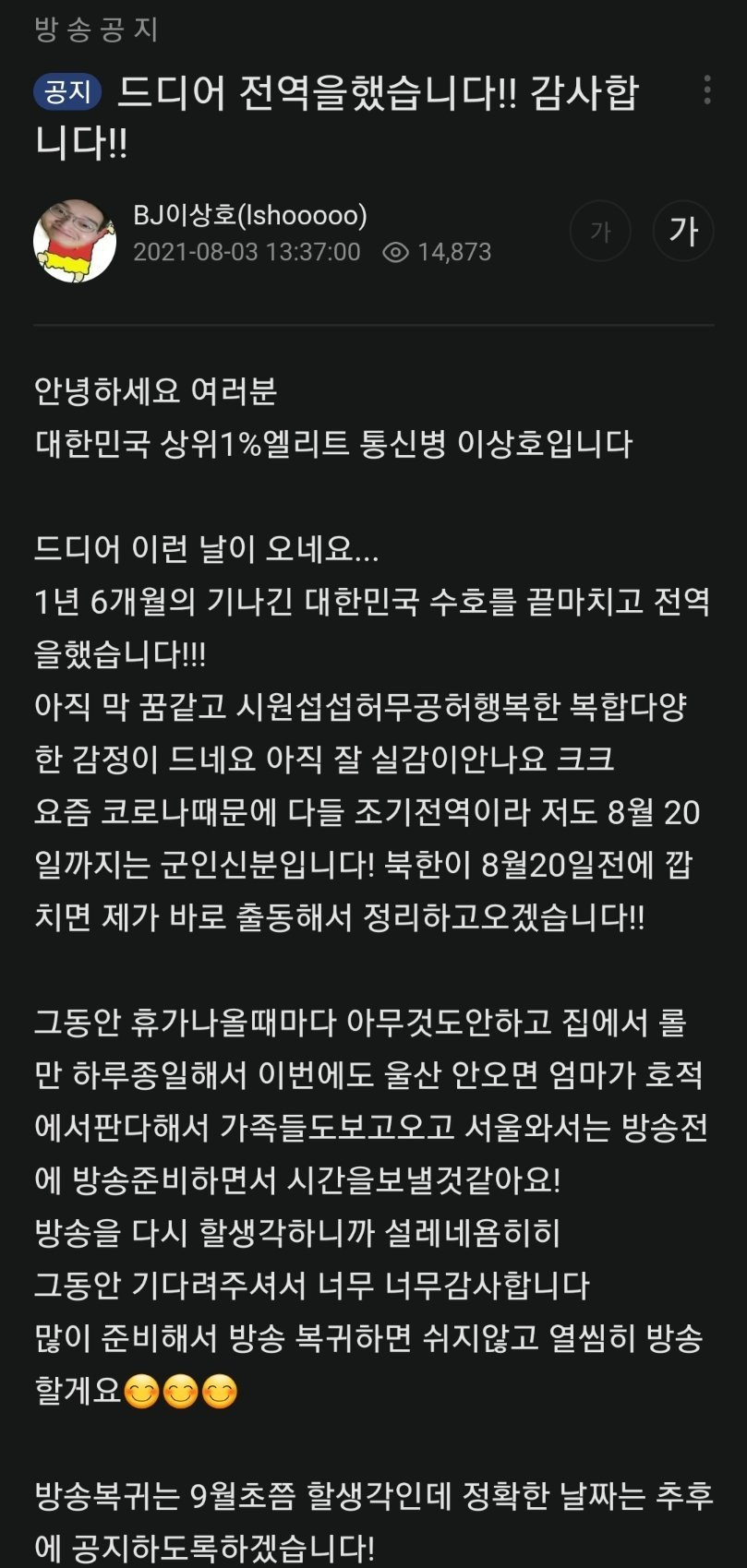Increase text size with large 가 button

tap(682, 231)
